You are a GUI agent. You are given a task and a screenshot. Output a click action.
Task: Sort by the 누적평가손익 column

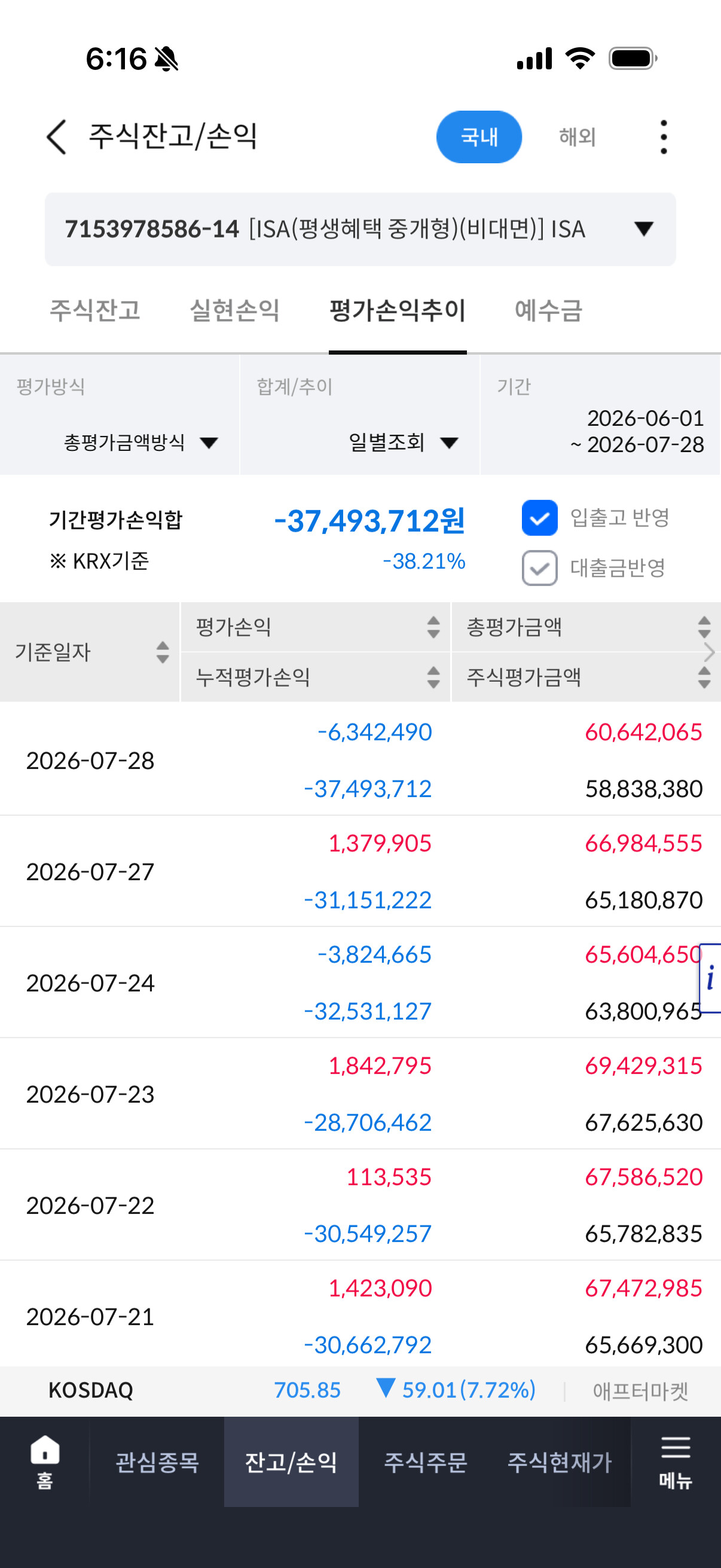coord(316,677)
